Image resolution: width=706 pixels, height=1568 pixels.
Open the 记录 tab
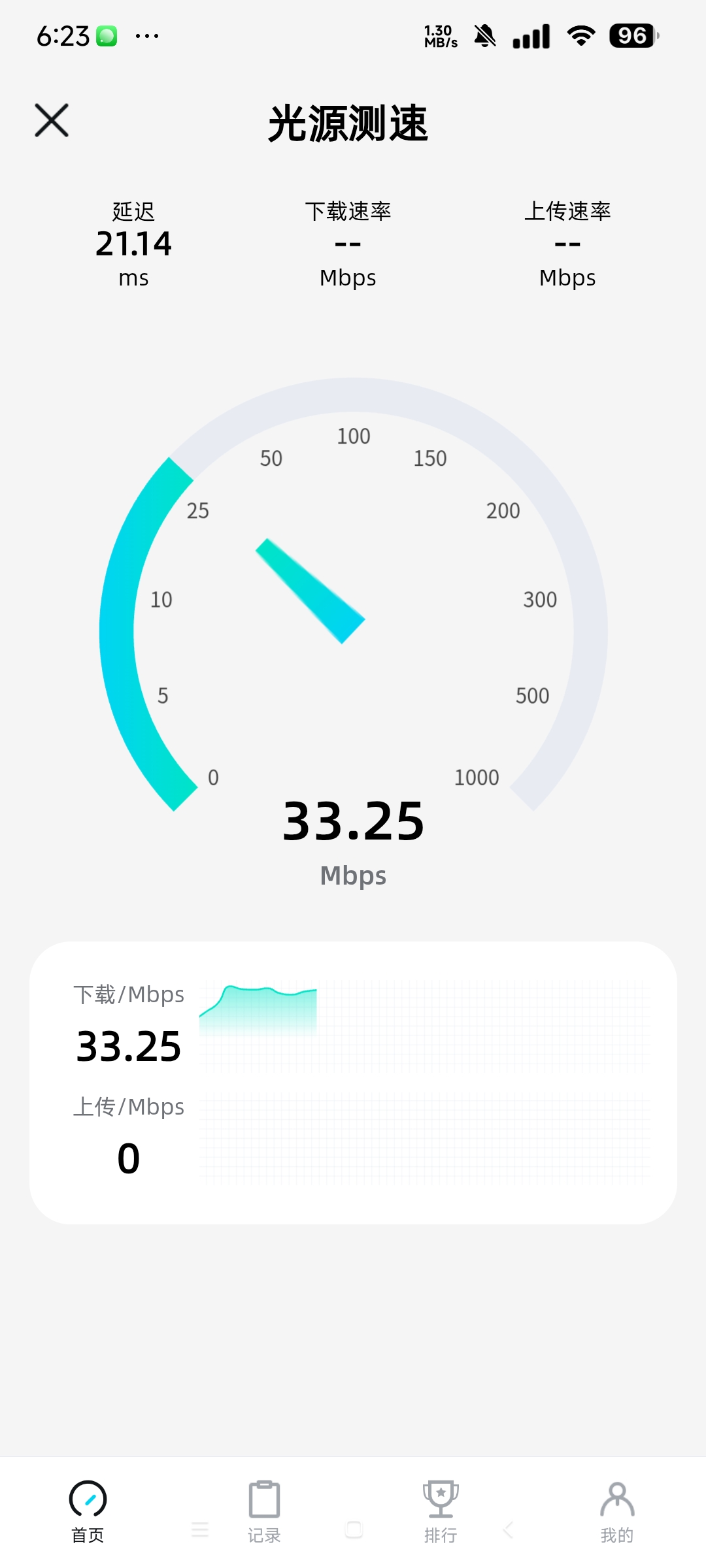pyautogui.click(x=264, y=1511)
